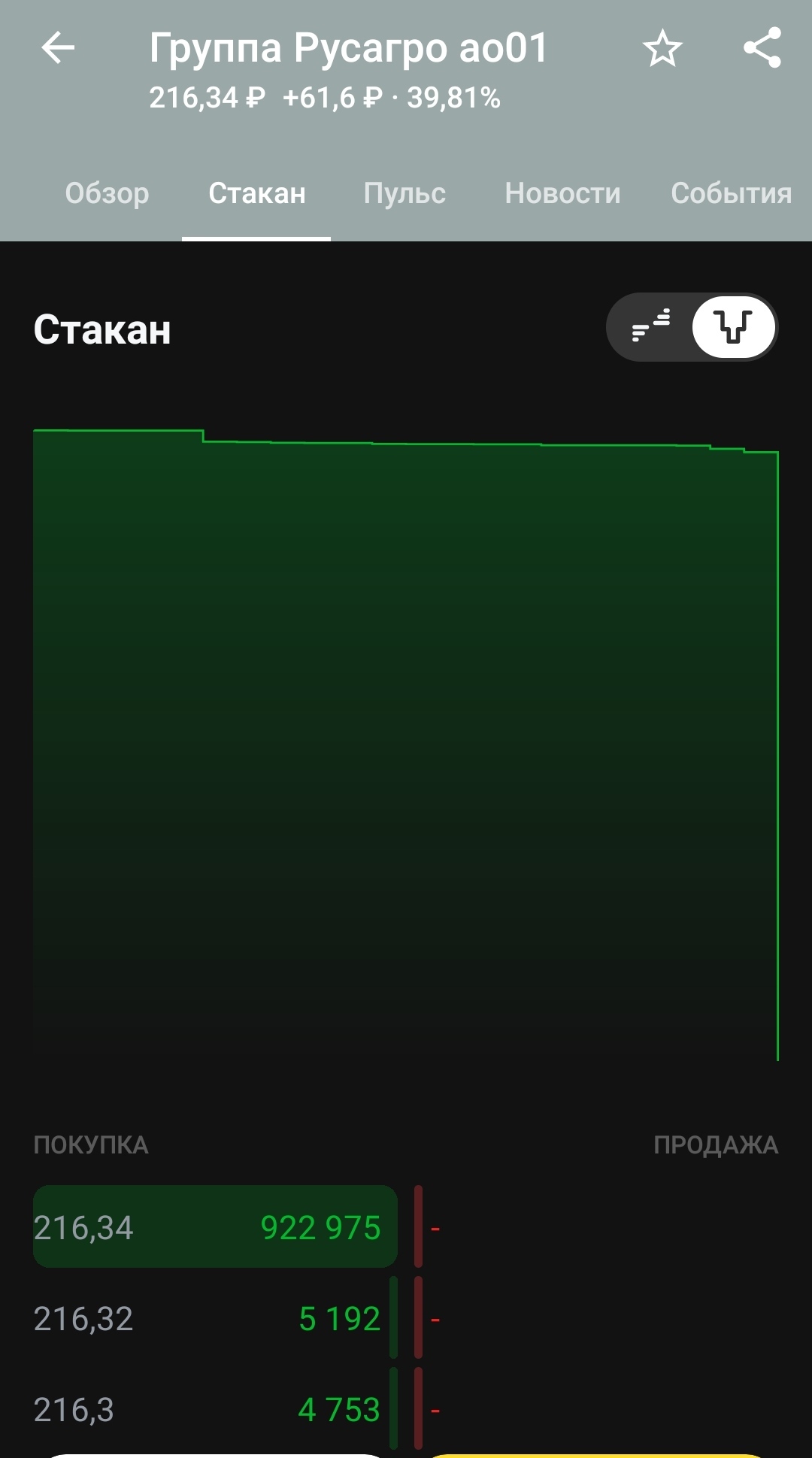This screenshot has height=1458, width=812.
Task: Share this stock via the share icon
Action: pos(762,48)
